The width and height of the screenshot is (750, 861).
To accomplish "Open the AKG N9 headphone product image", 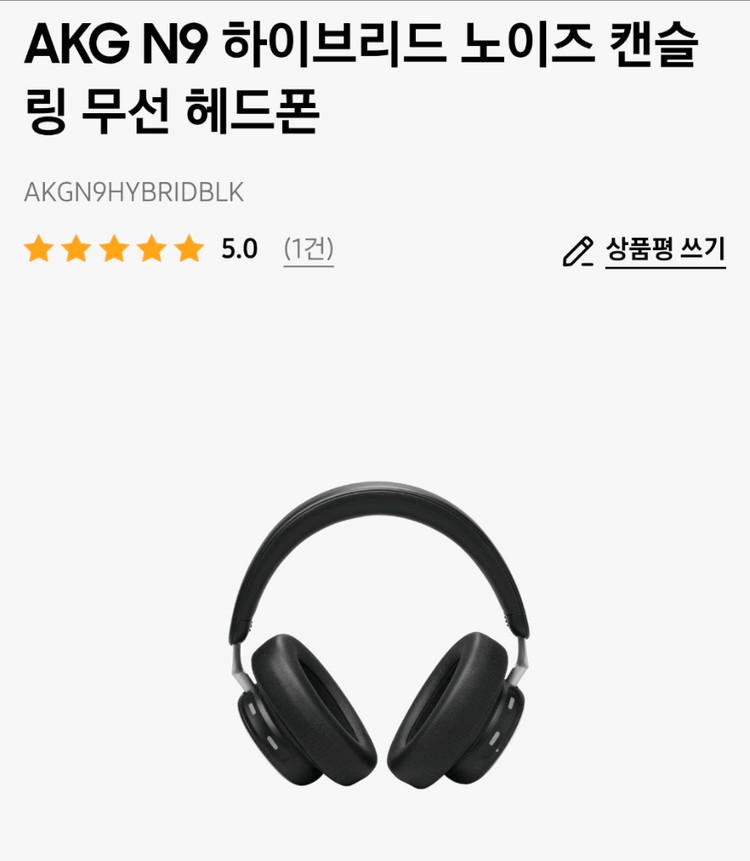I will [x=379, y=635].
